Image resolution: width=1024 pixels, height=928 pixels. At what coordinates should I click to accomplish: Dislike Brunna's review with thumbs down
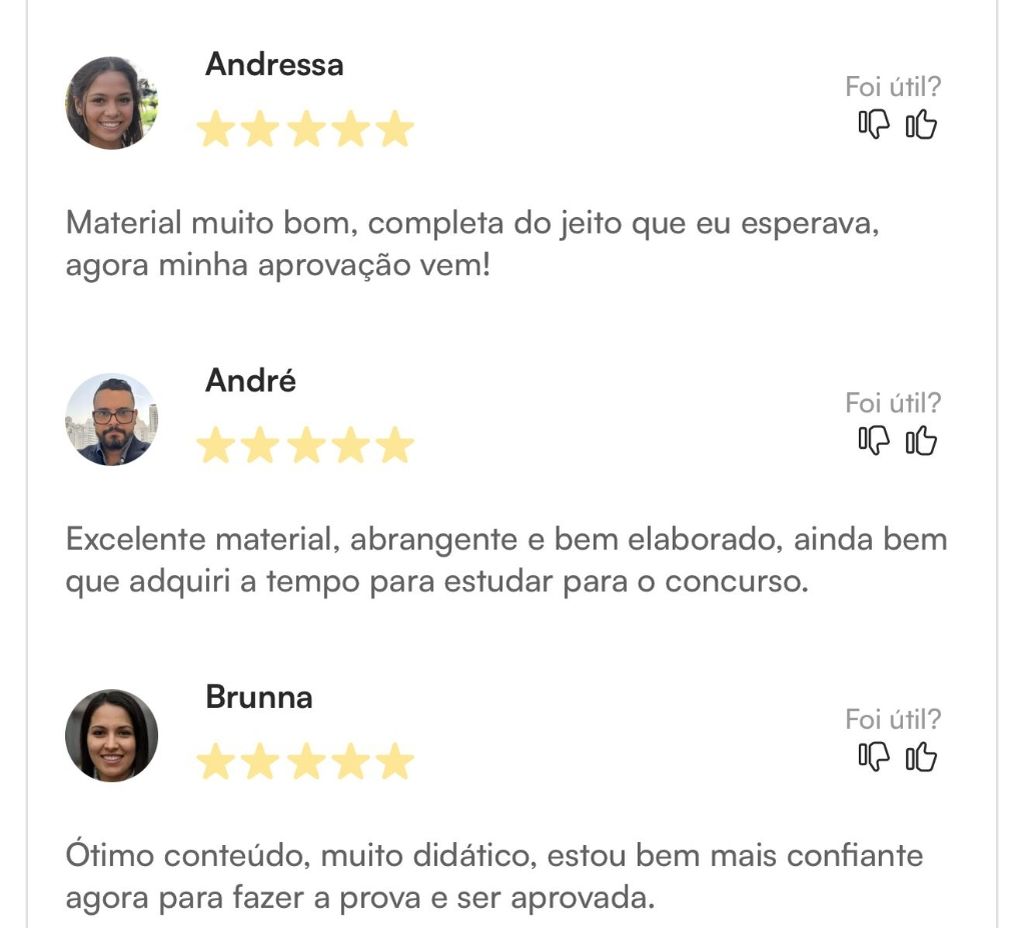(x=873, y=758)
